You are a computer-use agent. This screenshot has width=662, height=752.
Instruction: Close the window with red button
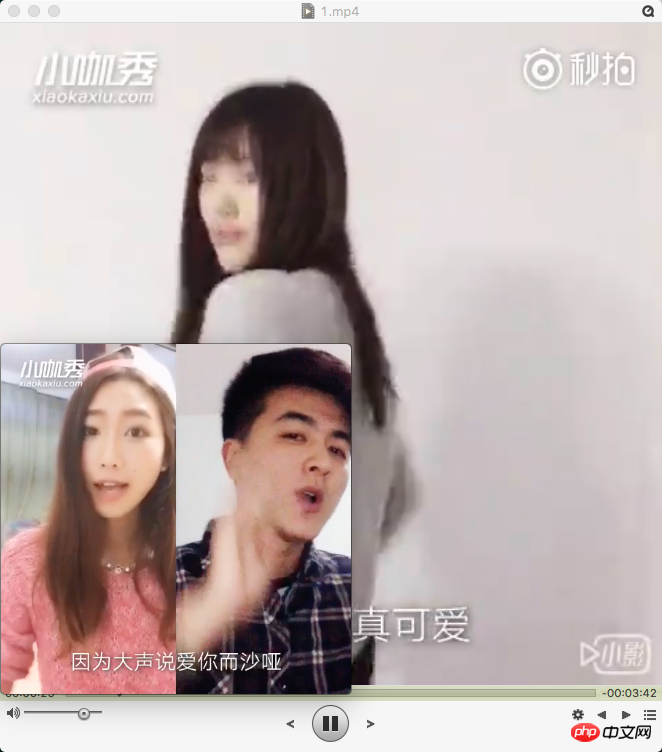tap(13, 11)
